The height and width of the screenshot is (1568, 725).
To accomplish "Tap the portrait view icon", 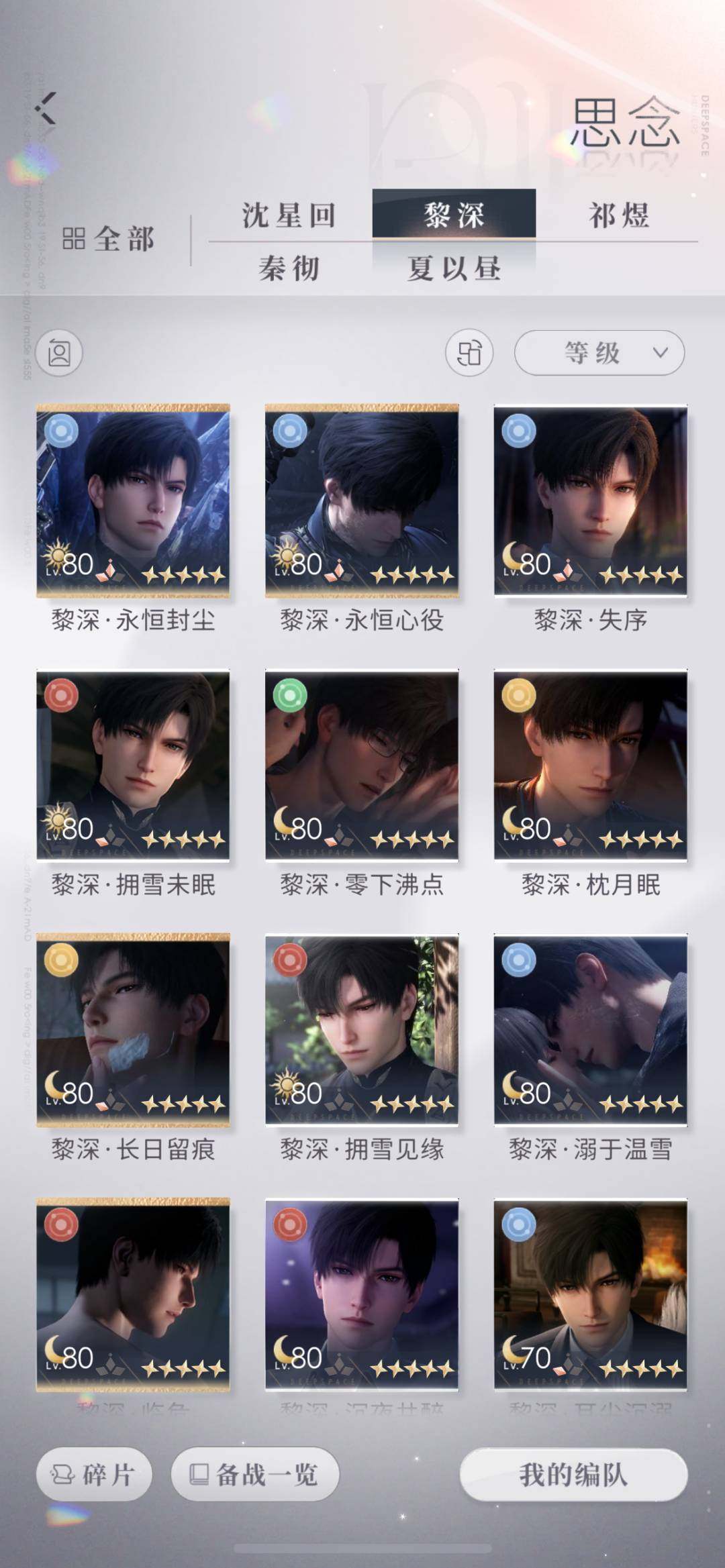I will point(59,353).
